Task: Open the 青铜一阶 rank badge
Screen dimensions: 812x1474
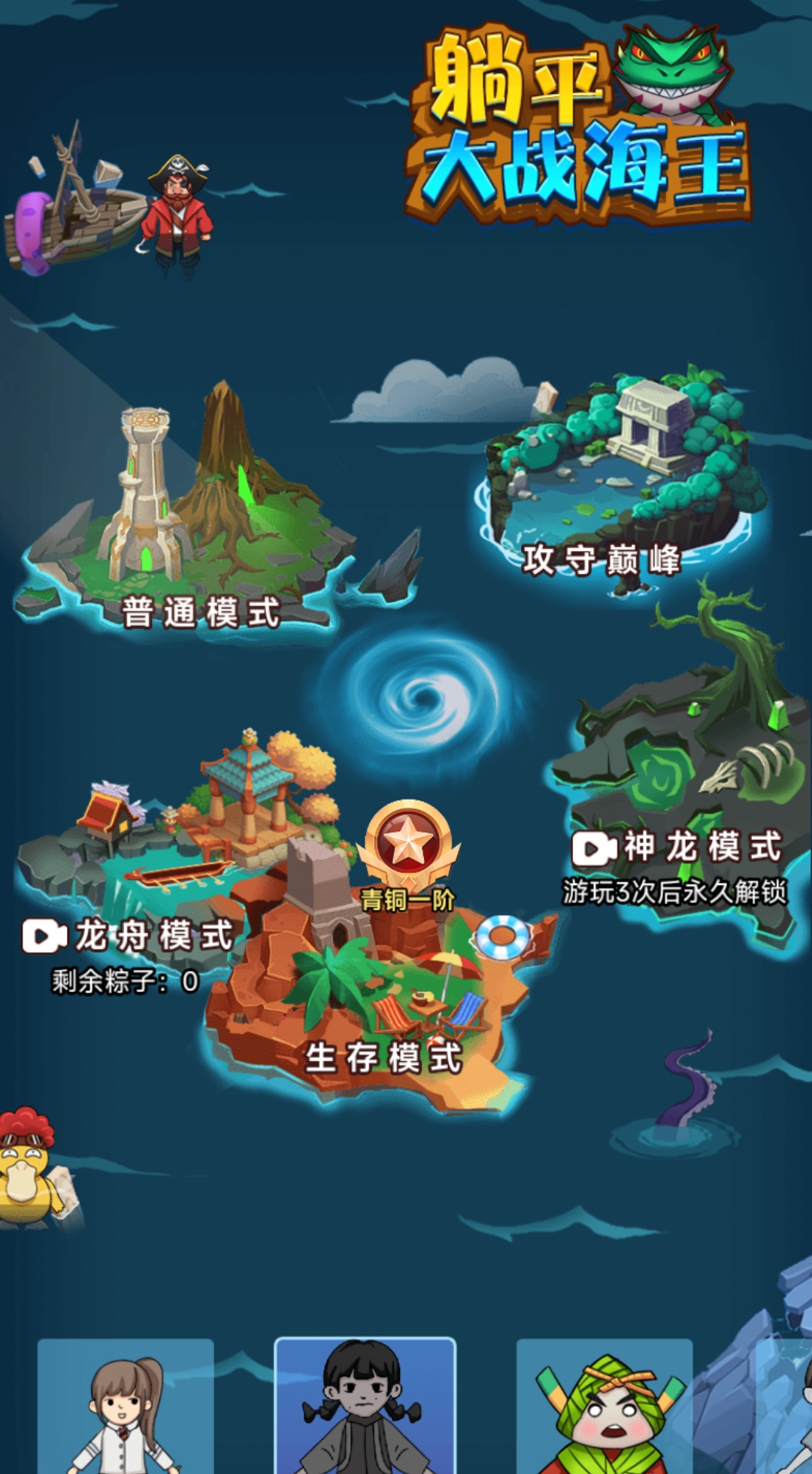Action: click(x=408, y=850)
